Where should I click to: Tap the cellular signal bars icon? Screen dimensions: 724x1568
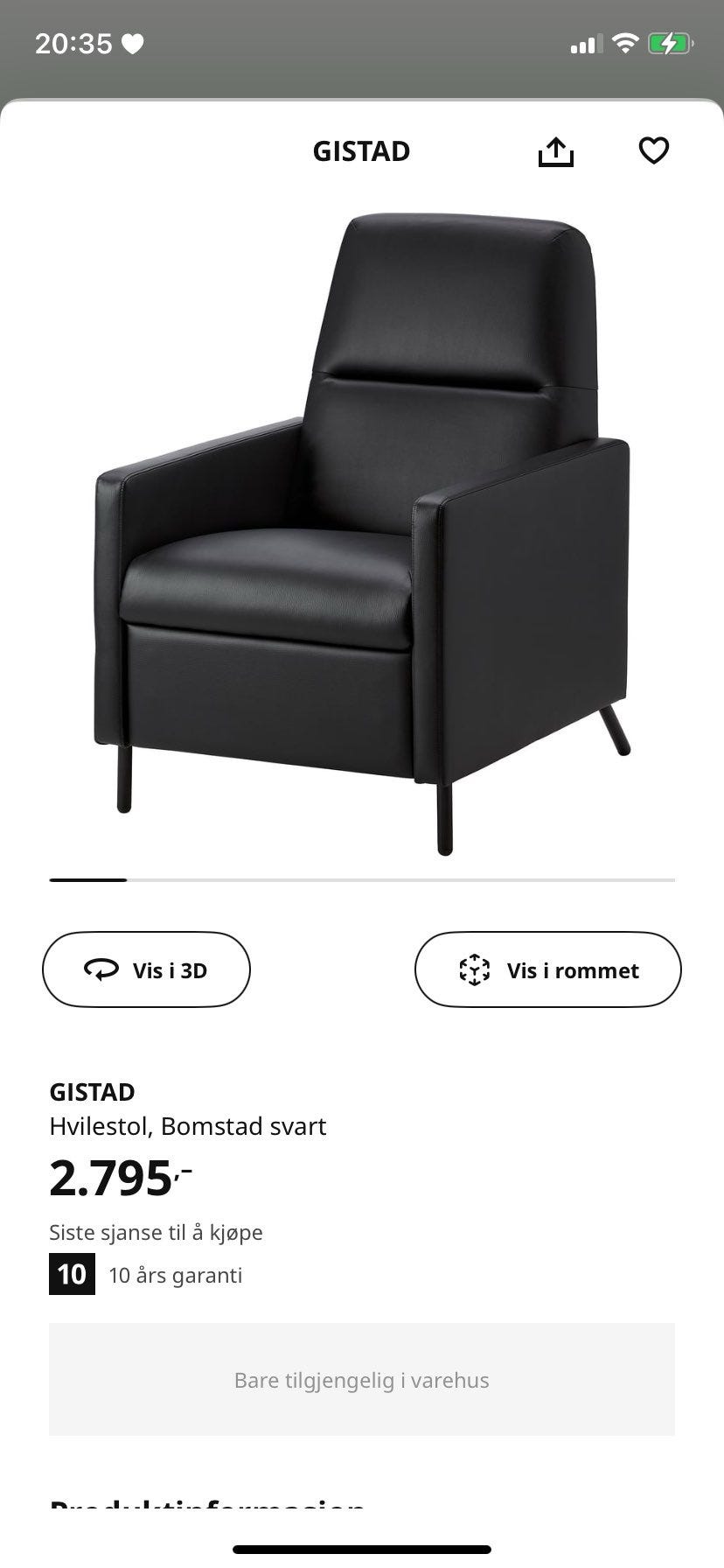[x=587, y=43]
